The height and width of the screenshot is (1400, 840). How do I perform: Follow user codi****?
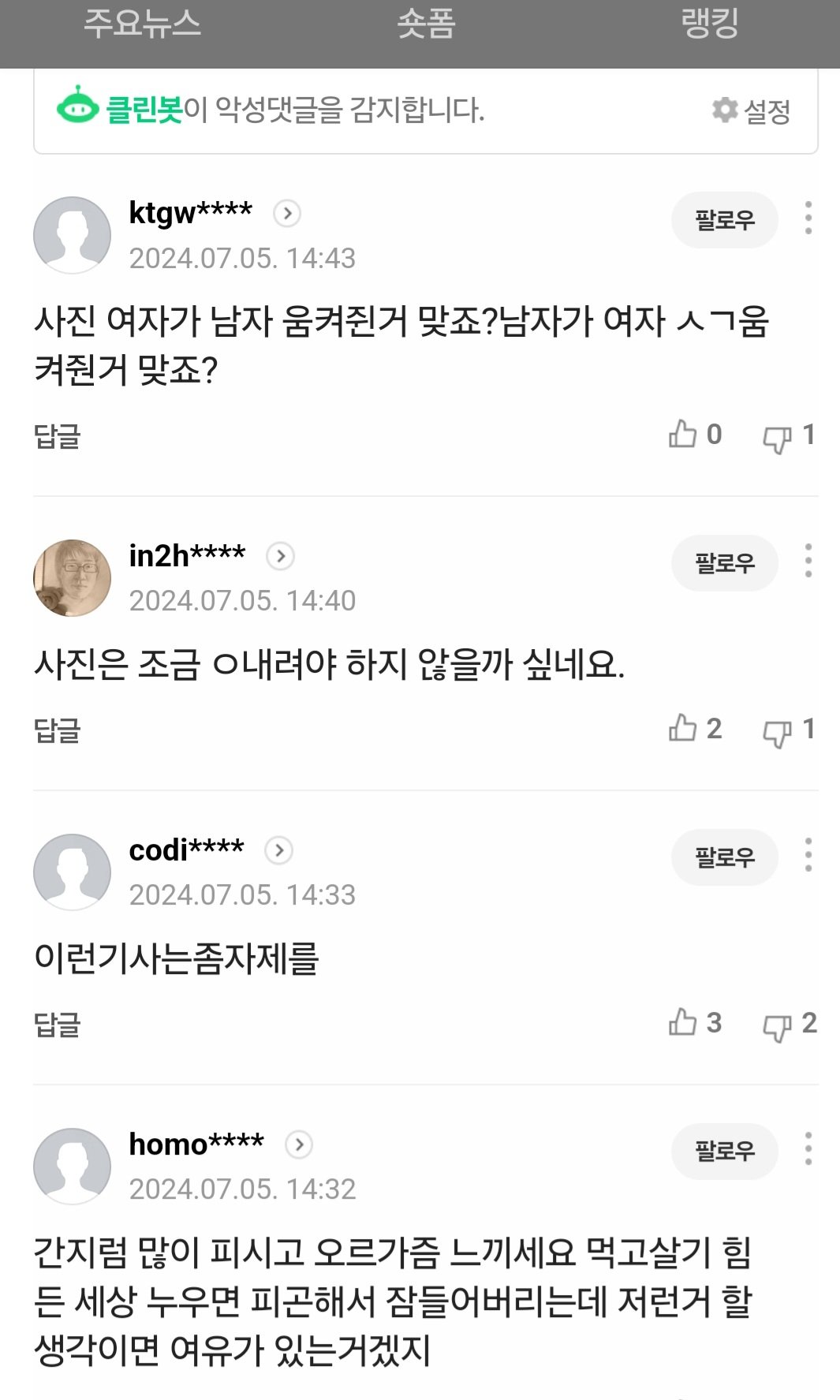click(x=724, y=857)
